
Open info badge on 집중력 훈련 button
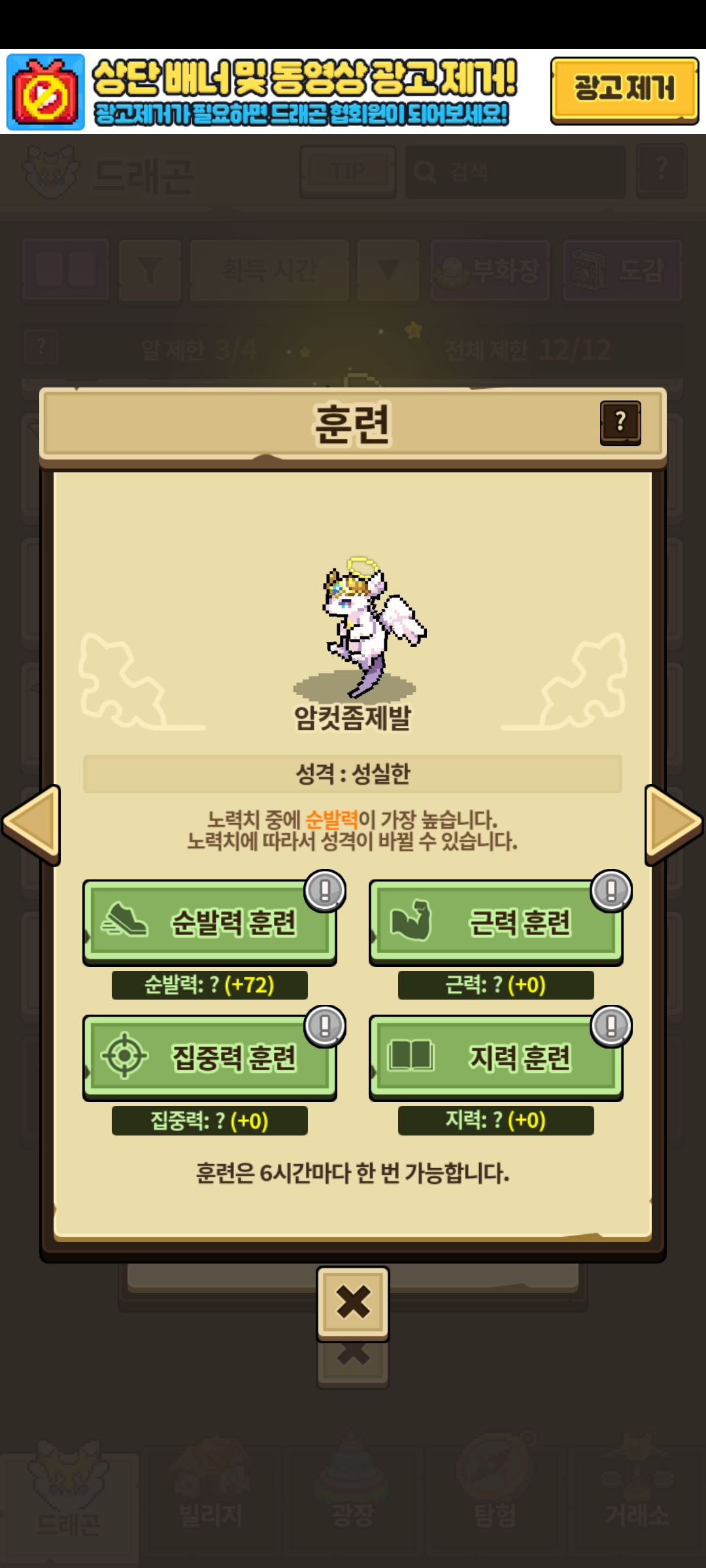tap(325, 1025)
